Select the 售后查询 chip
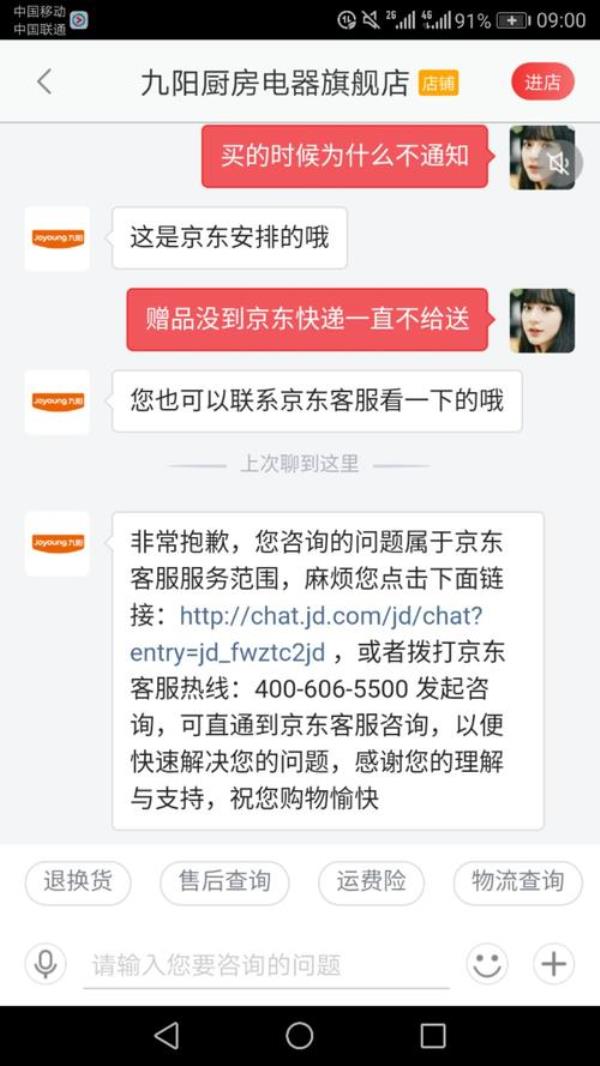Screen dimensions: 600x1066 [224, 881]
